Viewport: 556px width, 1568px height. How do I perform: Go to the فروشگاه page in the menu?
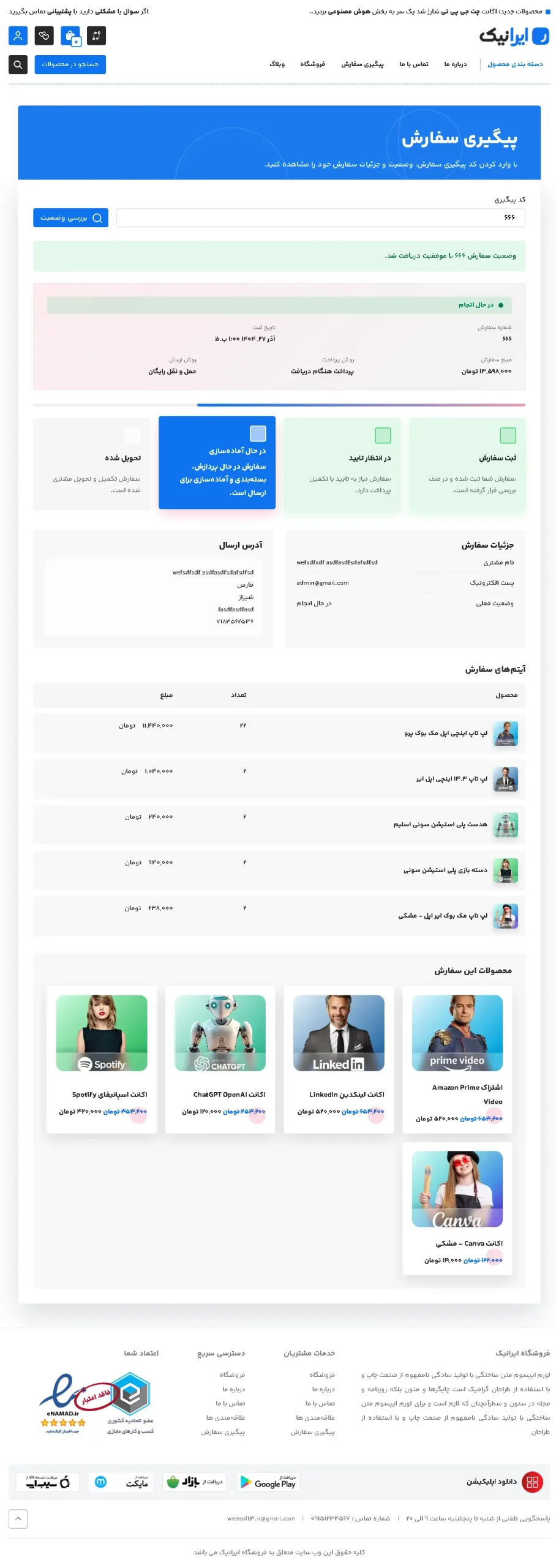pos(312,64)
